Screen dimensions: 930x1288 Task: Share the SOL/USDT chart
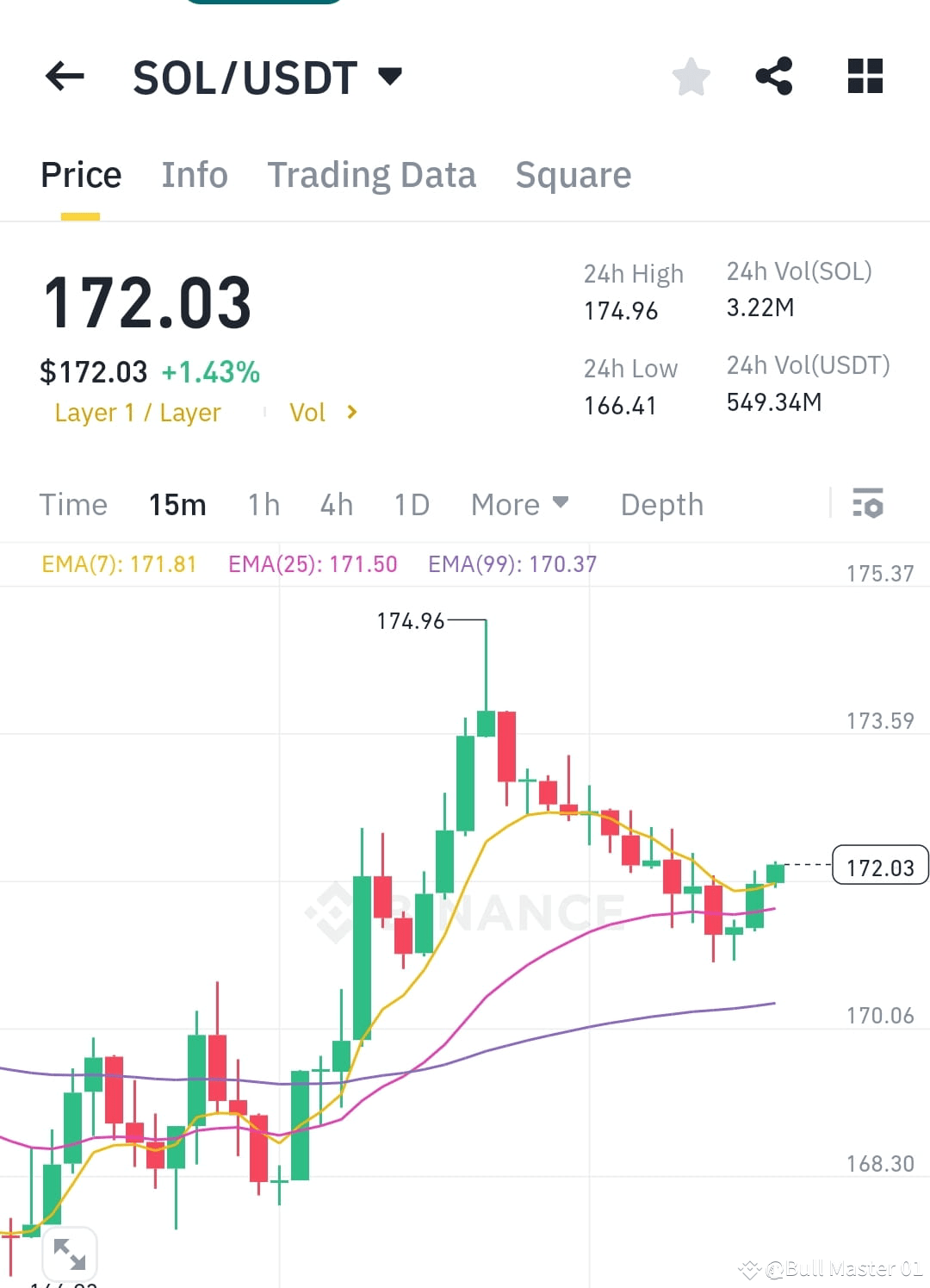click(x=774, y=77)
